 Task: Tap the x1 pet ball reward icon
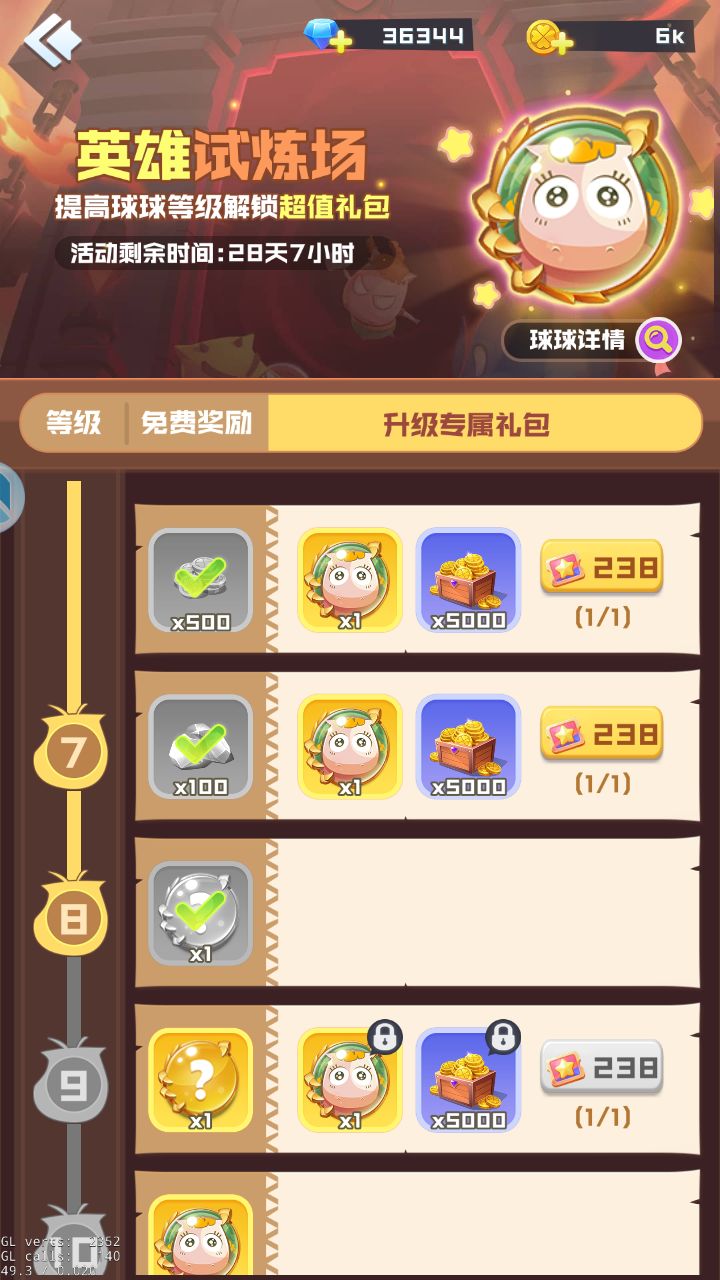(x=350, y=578)
